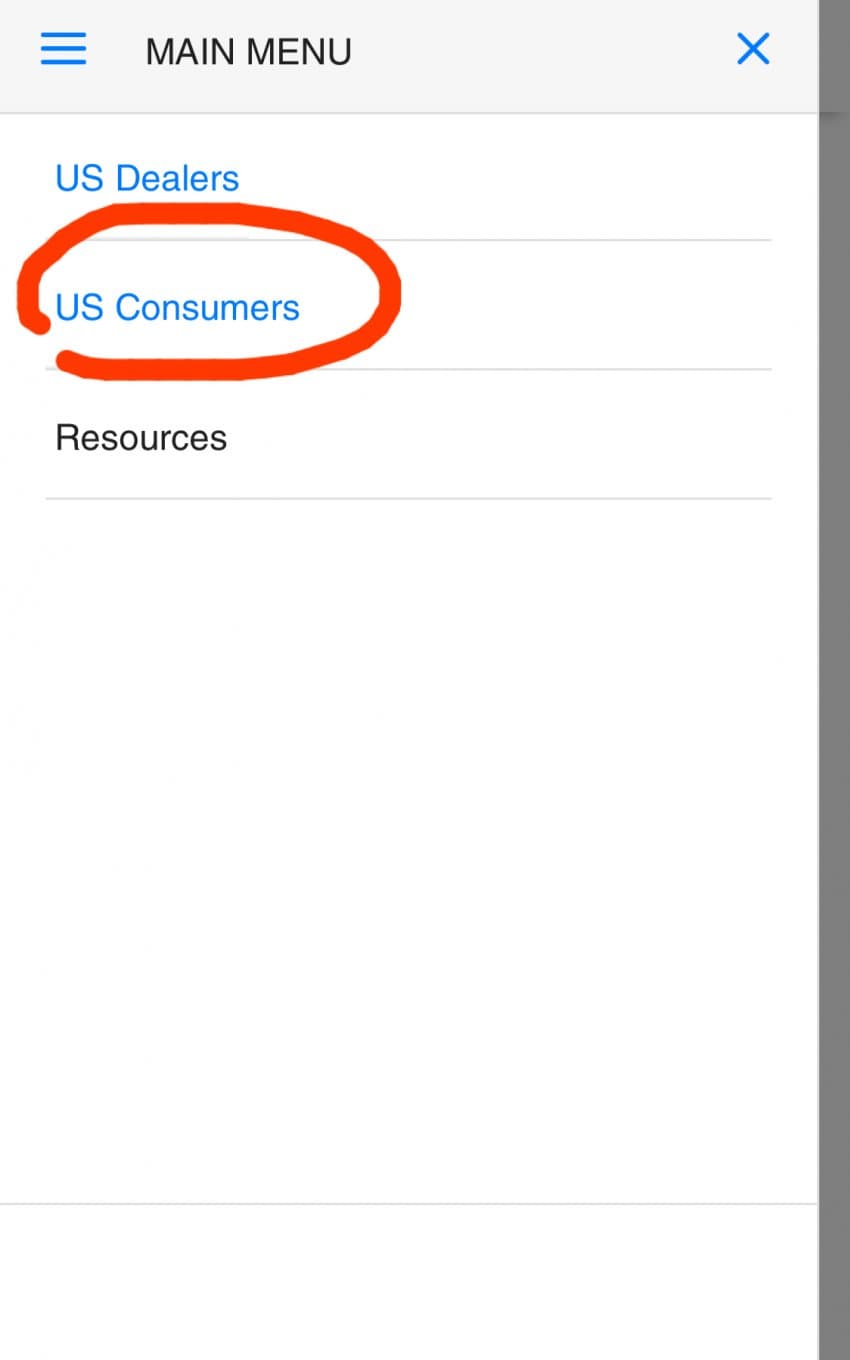Screen dimensions: 850x1360
Task: Open the US Dealers link
Action: (147, 178)
